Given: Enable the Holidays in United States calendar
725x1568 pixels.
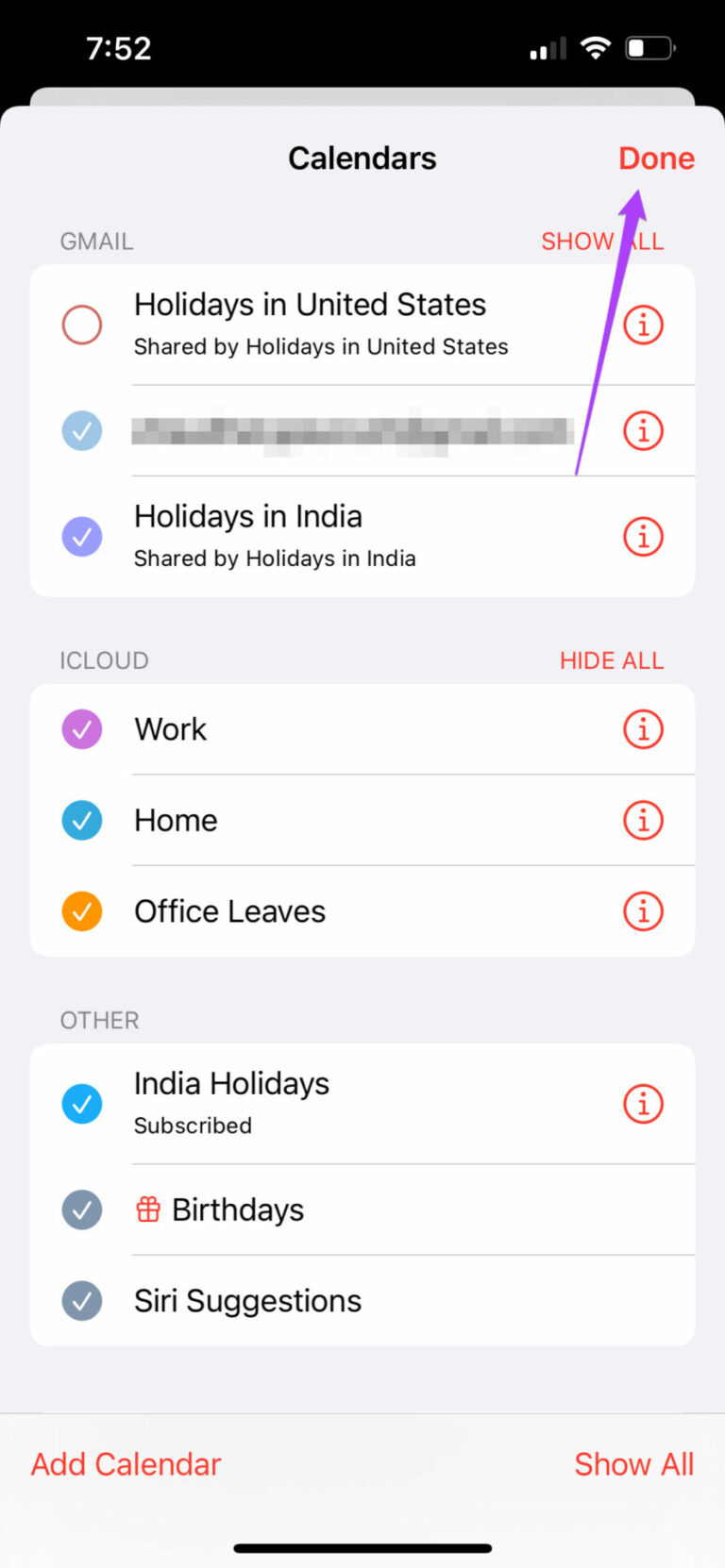Looking at the screenshot, I should click(81, 325).
